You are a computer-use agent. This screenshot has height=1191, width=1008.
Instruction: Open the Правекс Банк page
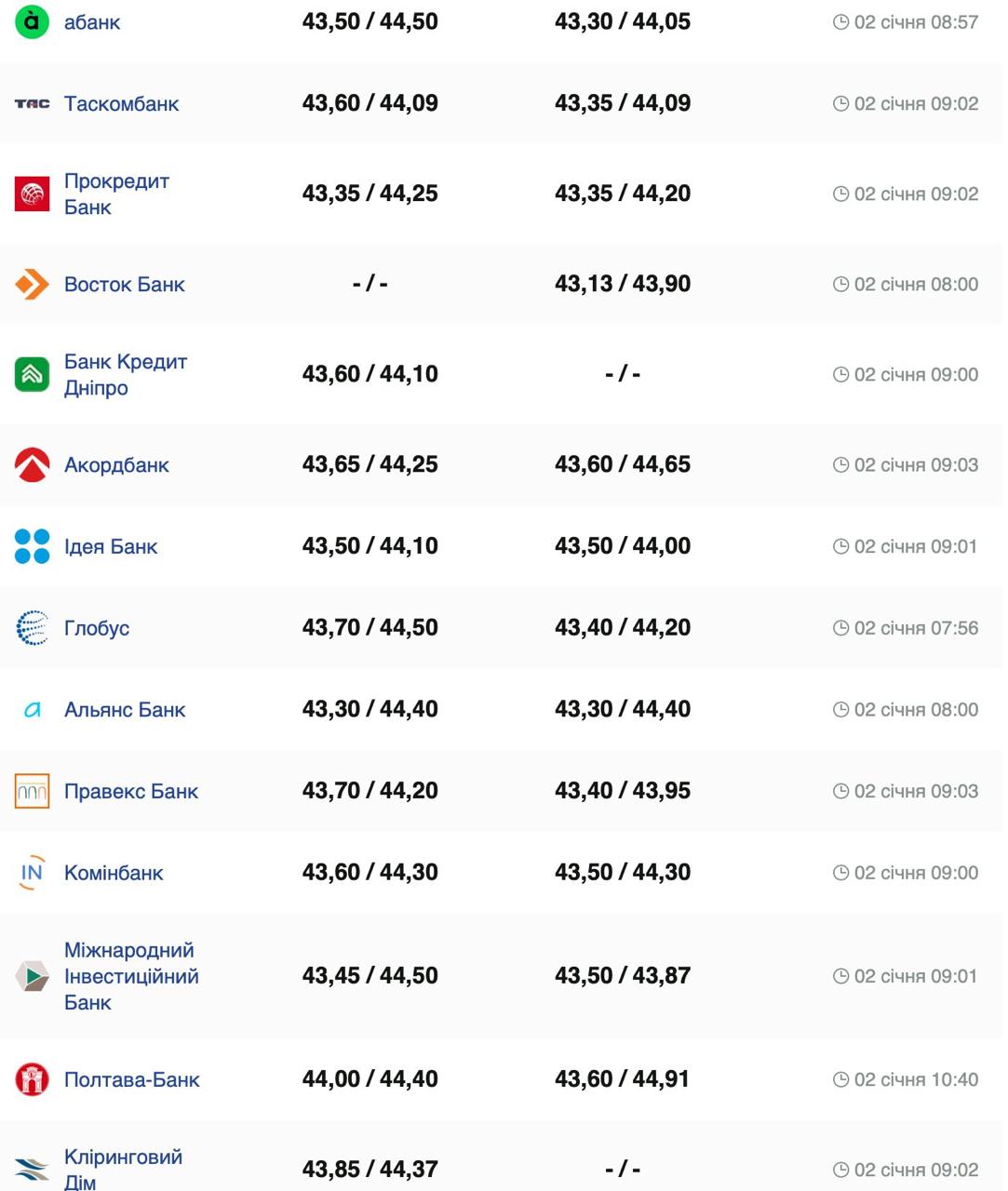point(131,791)
